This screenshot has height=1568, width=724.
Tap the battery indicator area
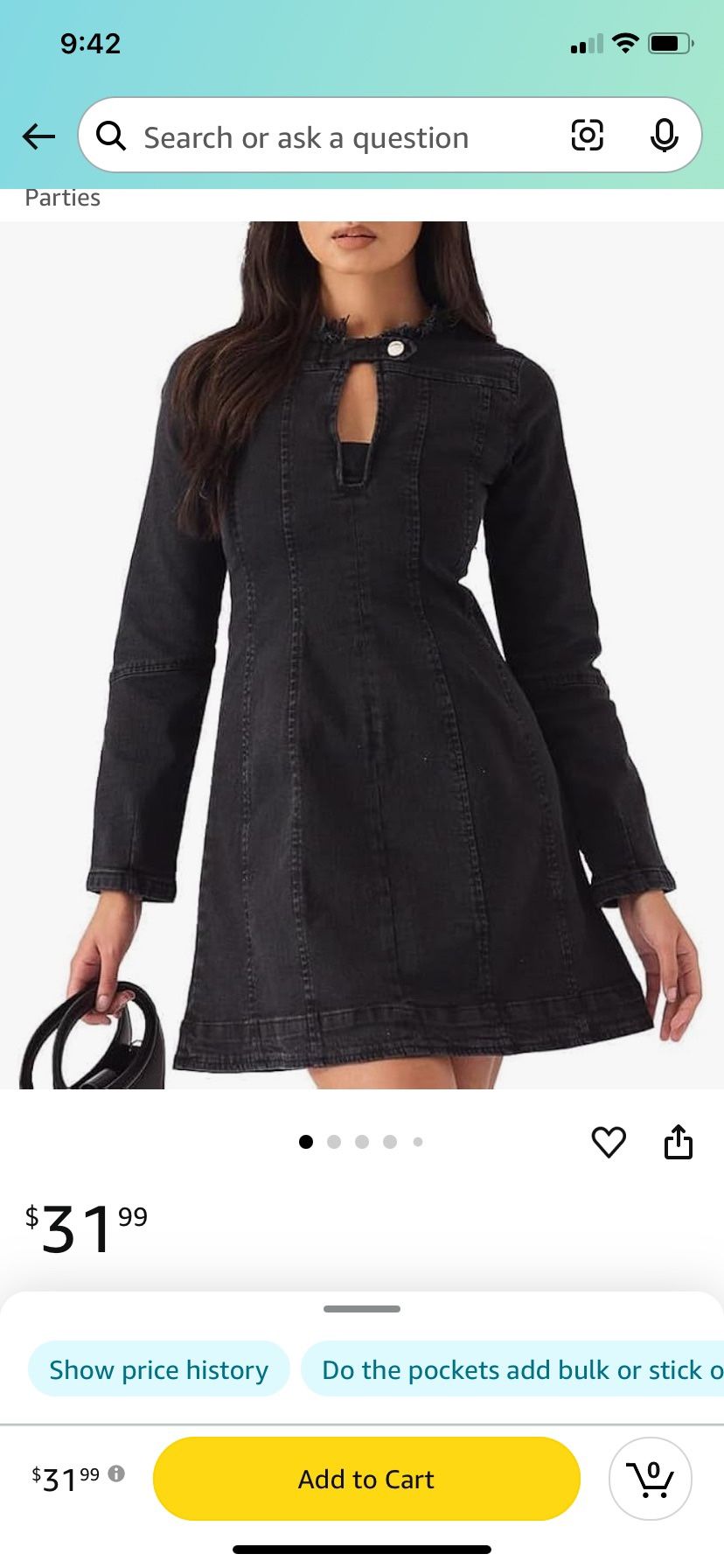point(671,42)
